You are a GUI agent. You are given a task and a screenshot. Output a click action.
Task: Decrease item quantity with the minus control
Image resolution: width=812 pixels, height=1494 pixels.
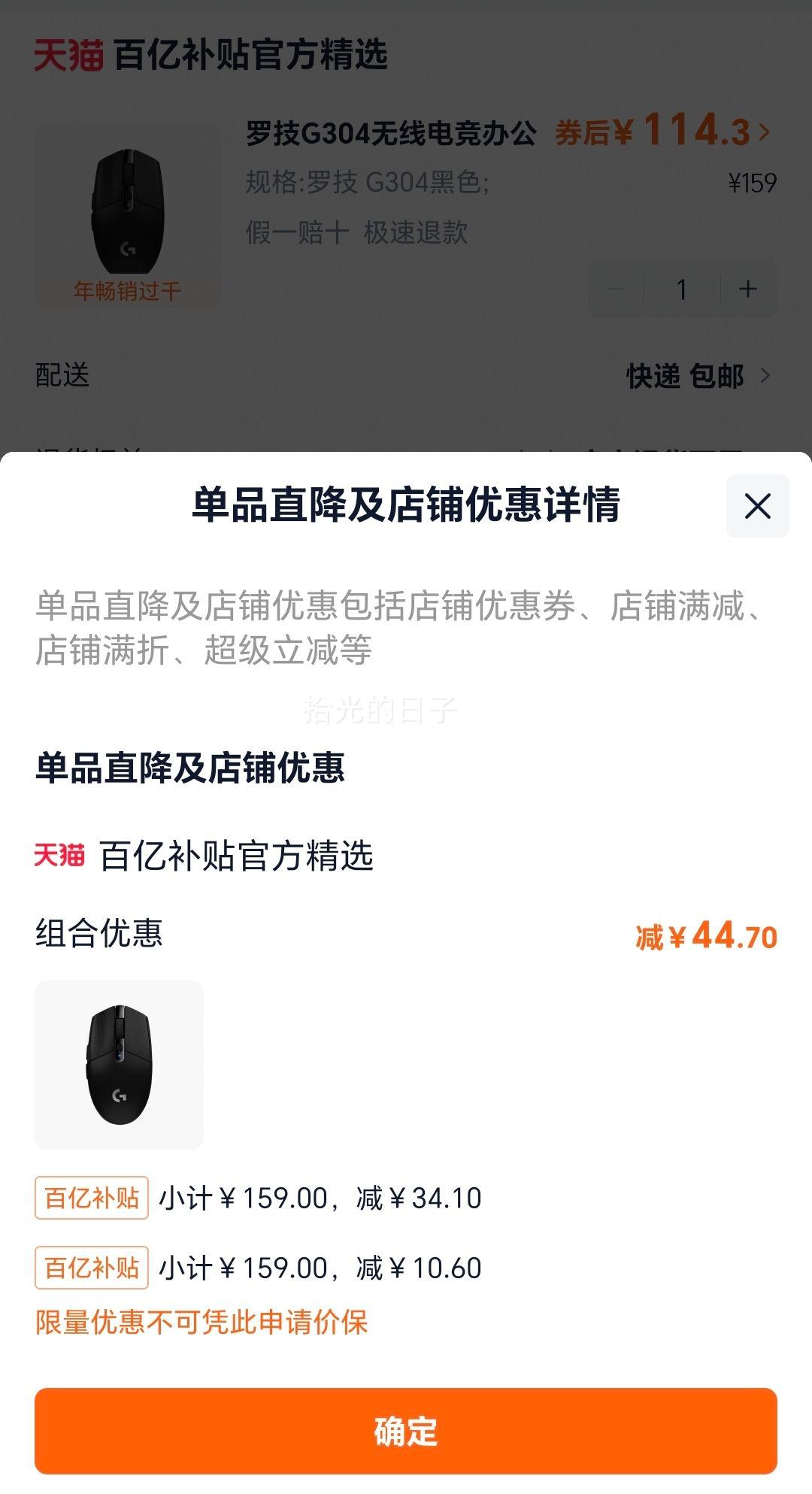pyautogui.click(x=614, y=289)
